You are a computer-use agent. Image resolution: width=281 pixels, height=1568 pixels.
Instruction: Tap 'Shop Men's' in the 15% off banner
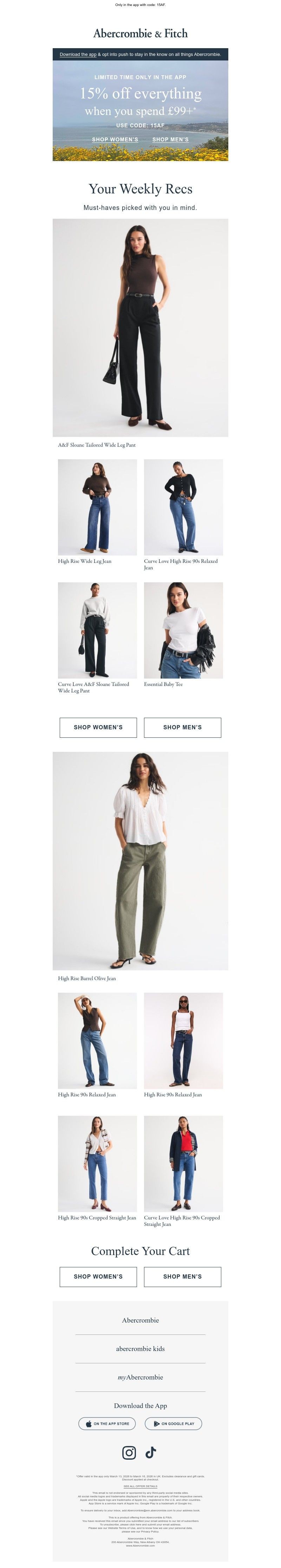coord(170,139)
